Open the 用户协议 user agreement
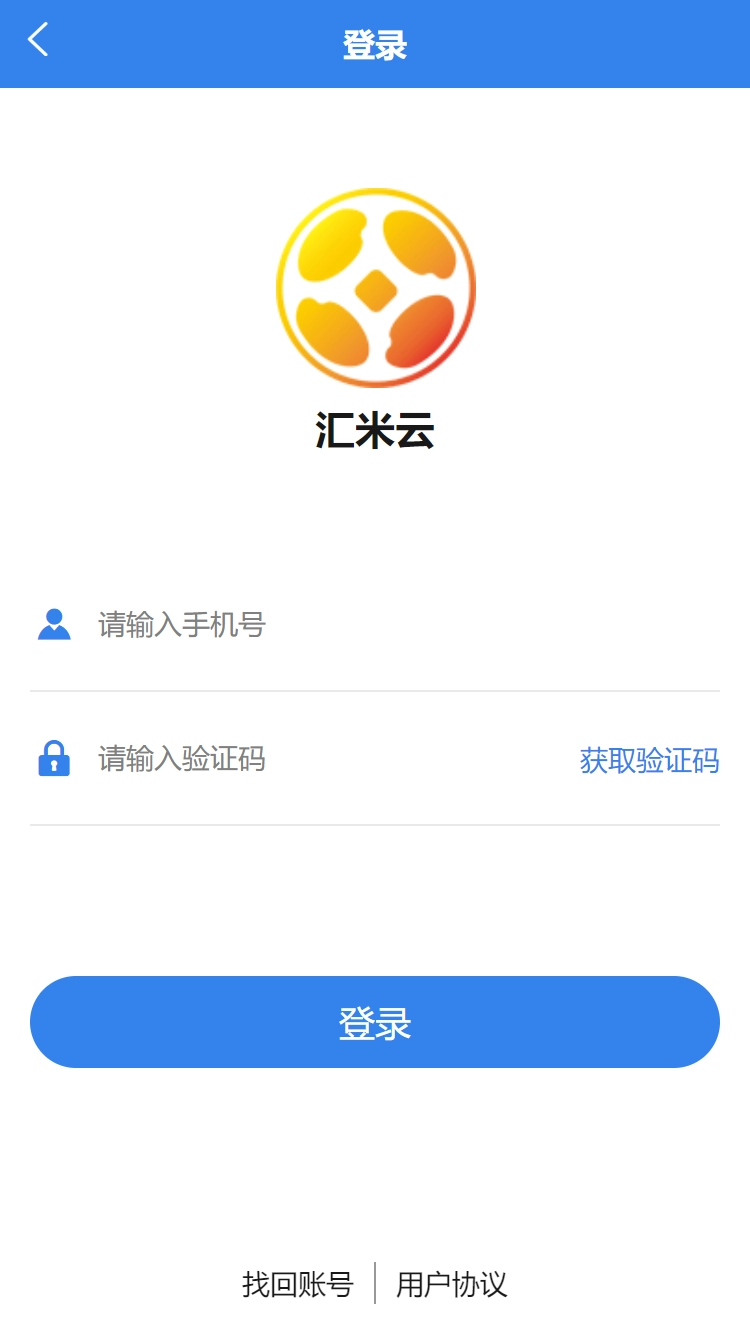750x1334 pixels. pyautogui.click(x=452, y=1284)
